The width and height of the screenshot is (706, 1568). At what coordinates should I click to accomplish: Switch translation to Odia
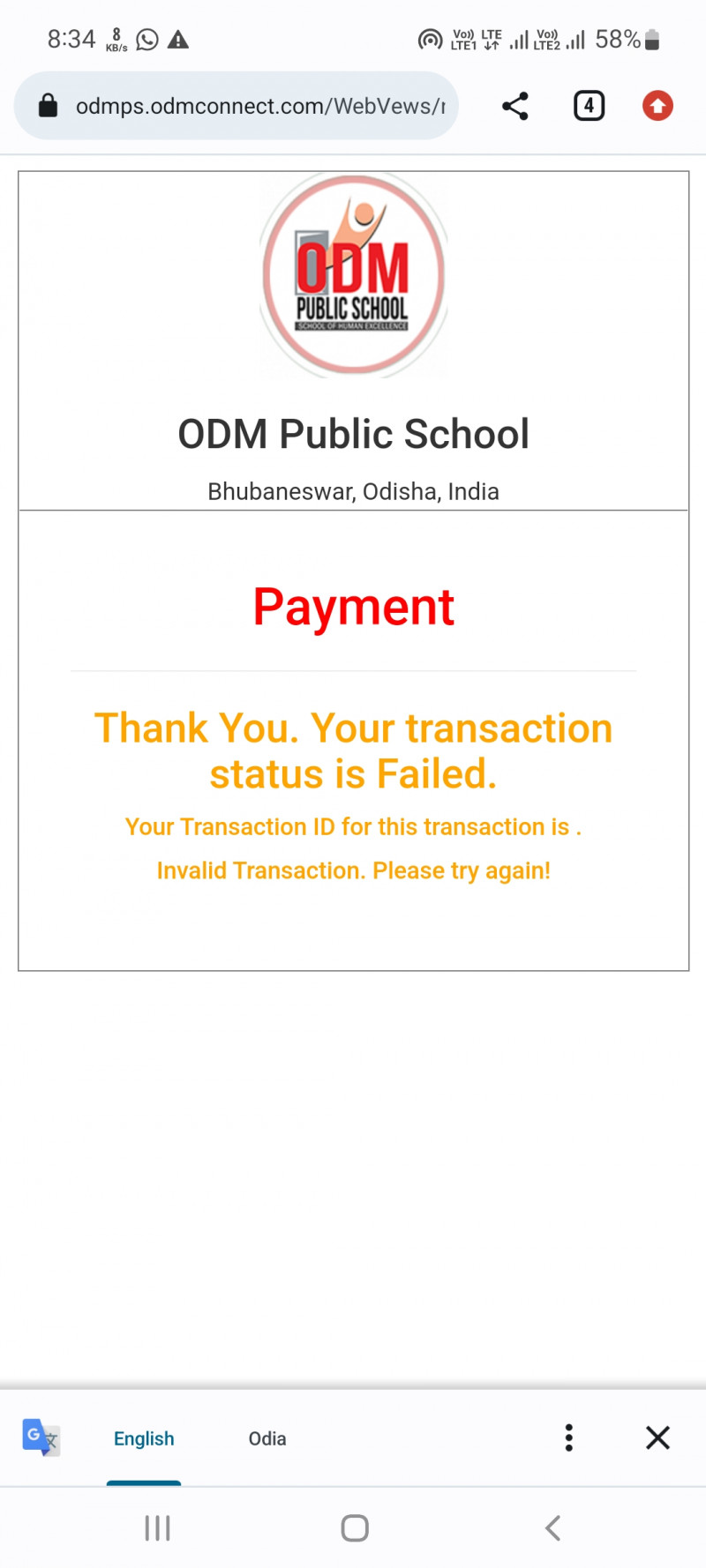[x=267, y=1438]
